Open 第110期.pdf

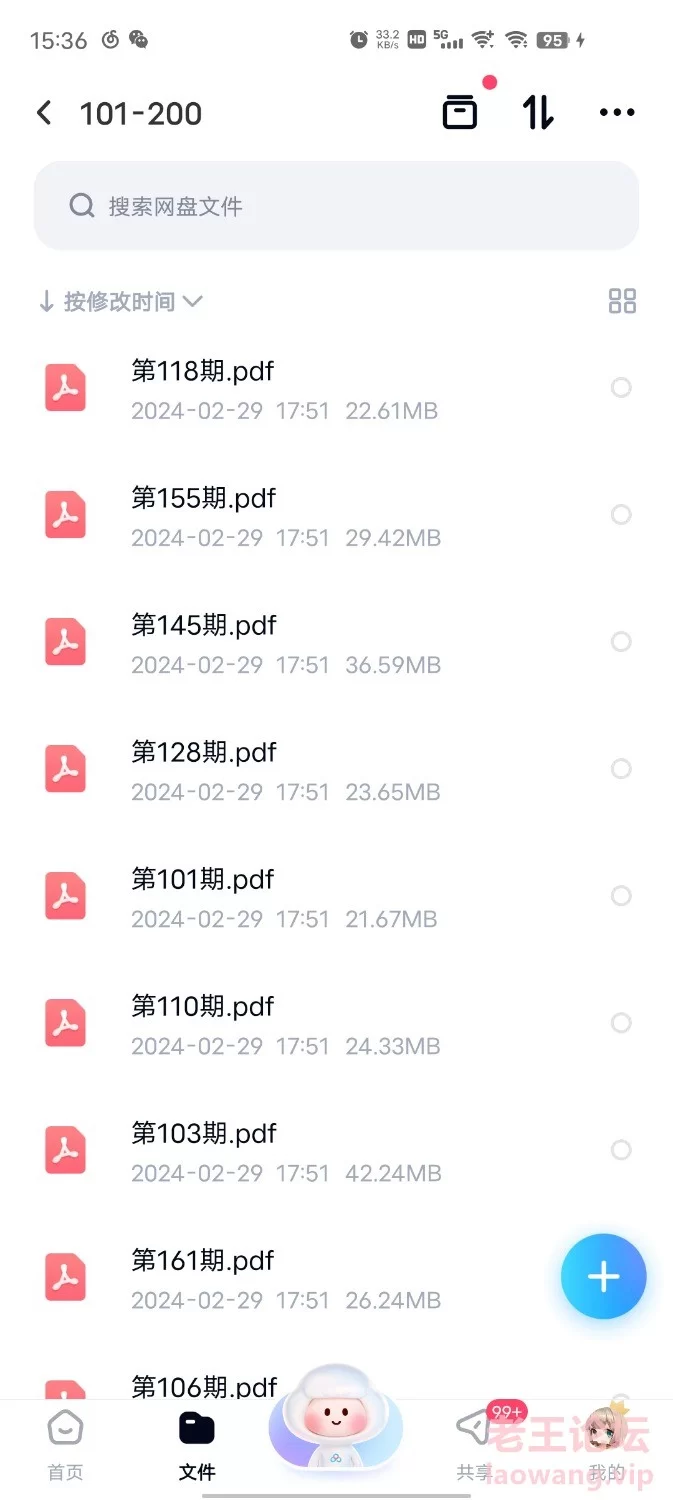(x=203, y=1006)
